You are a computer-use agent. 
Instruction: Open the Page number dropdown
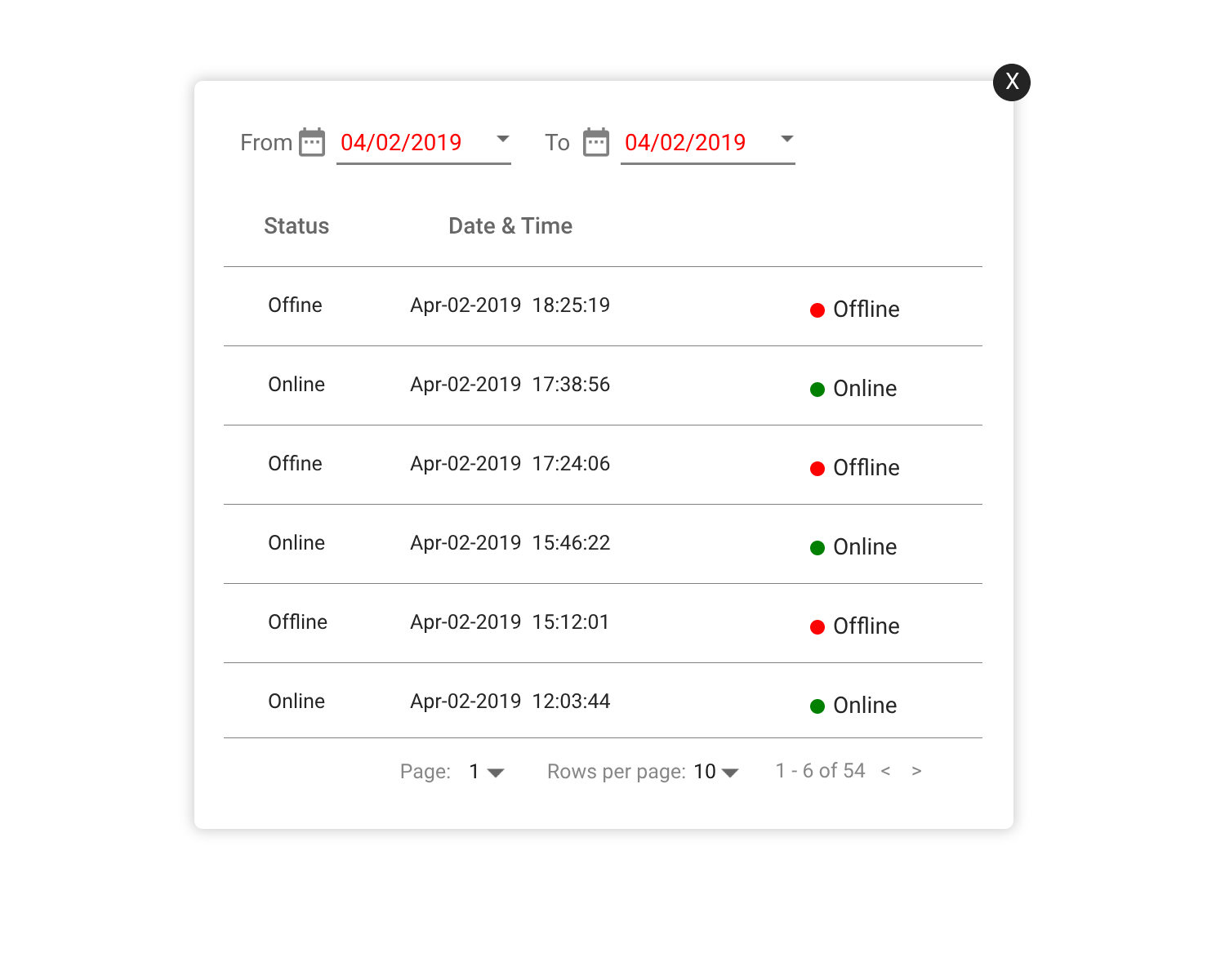(x=488, y=772)
